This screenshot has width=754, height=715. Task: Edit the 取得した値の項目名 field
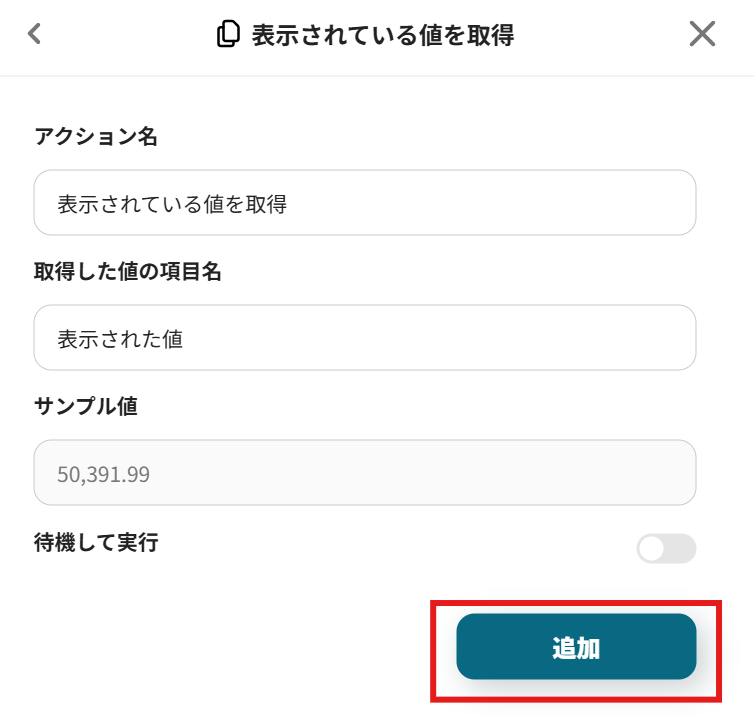pos(364,338)
